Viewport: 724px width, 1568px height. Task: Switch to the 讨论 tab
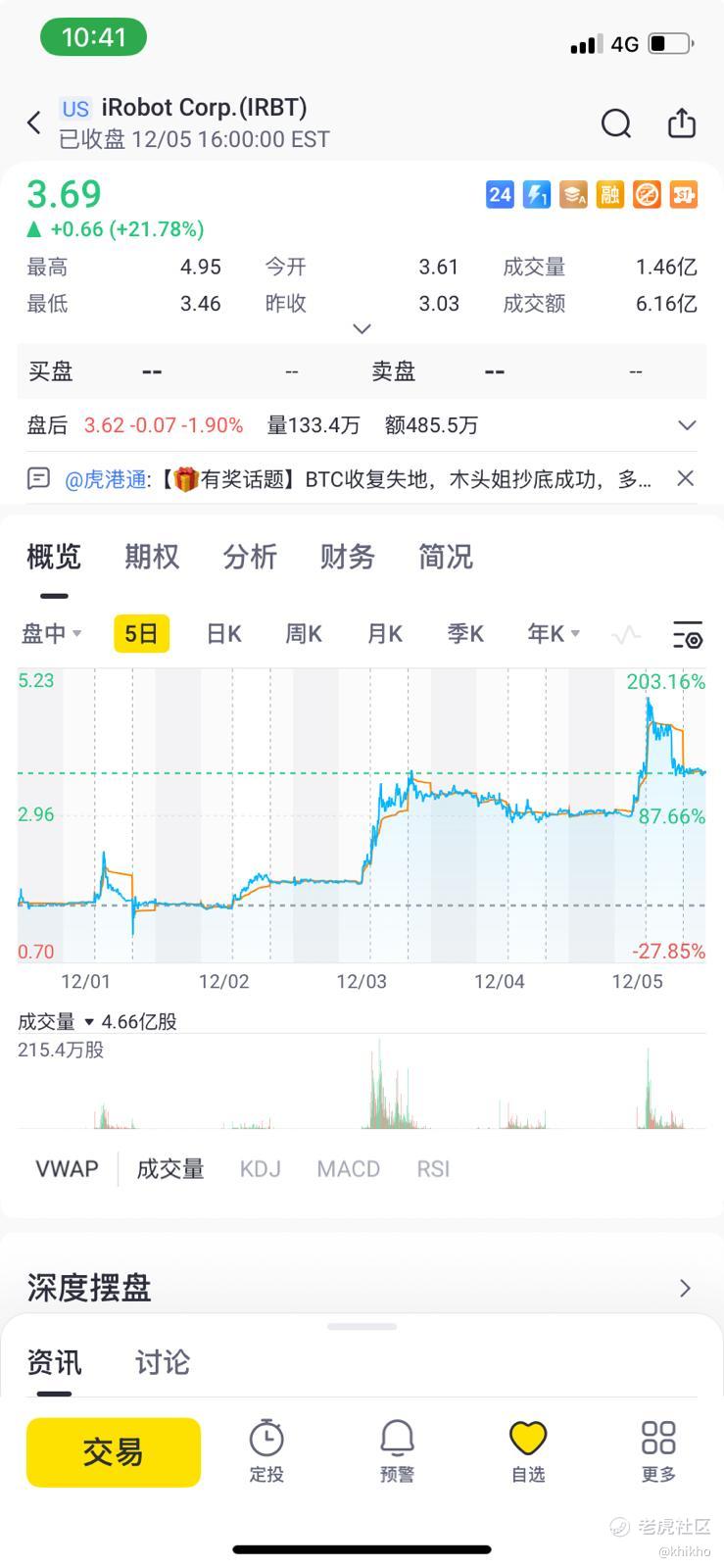163,1362
